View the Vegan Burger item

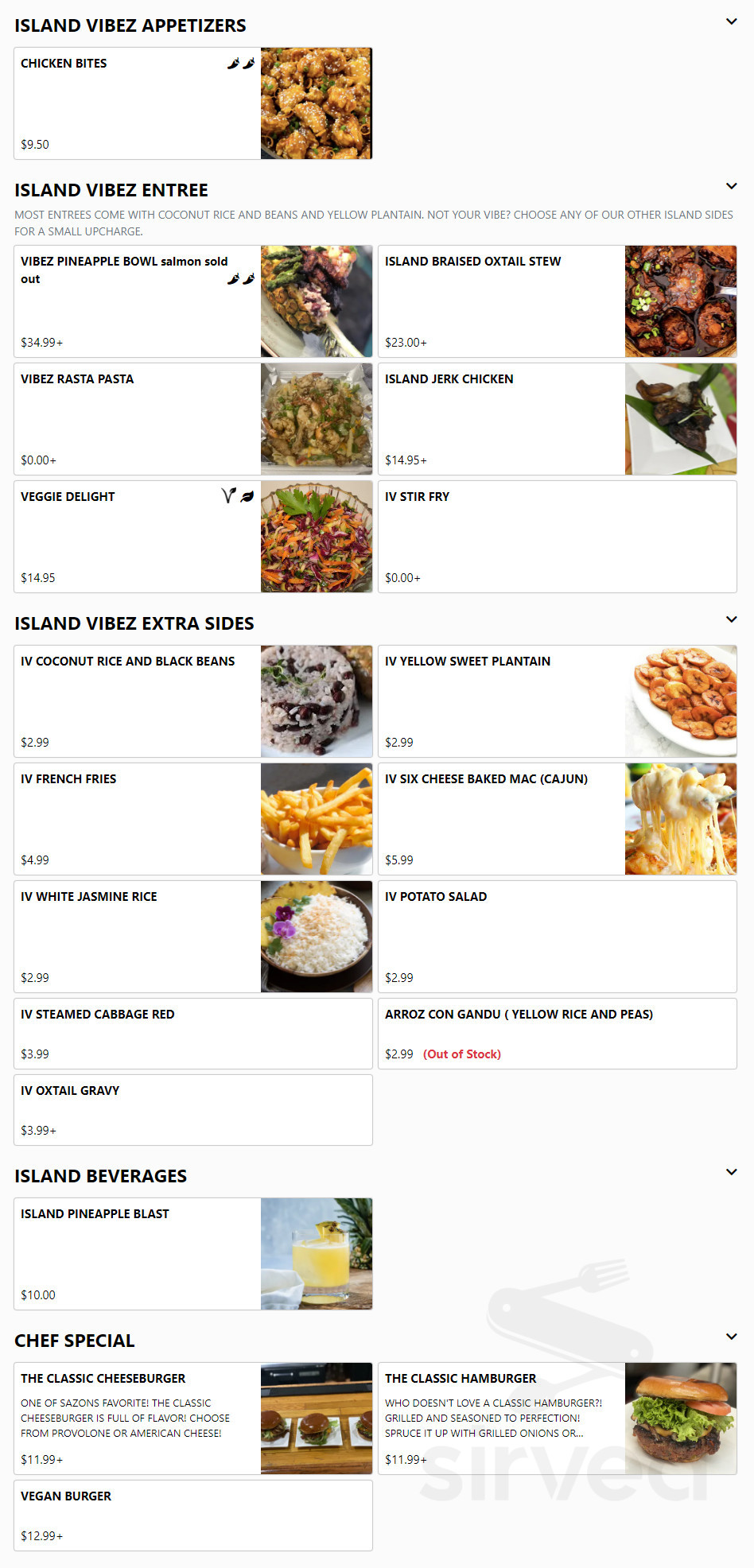pyautogui.click(x=192, y=1516)
